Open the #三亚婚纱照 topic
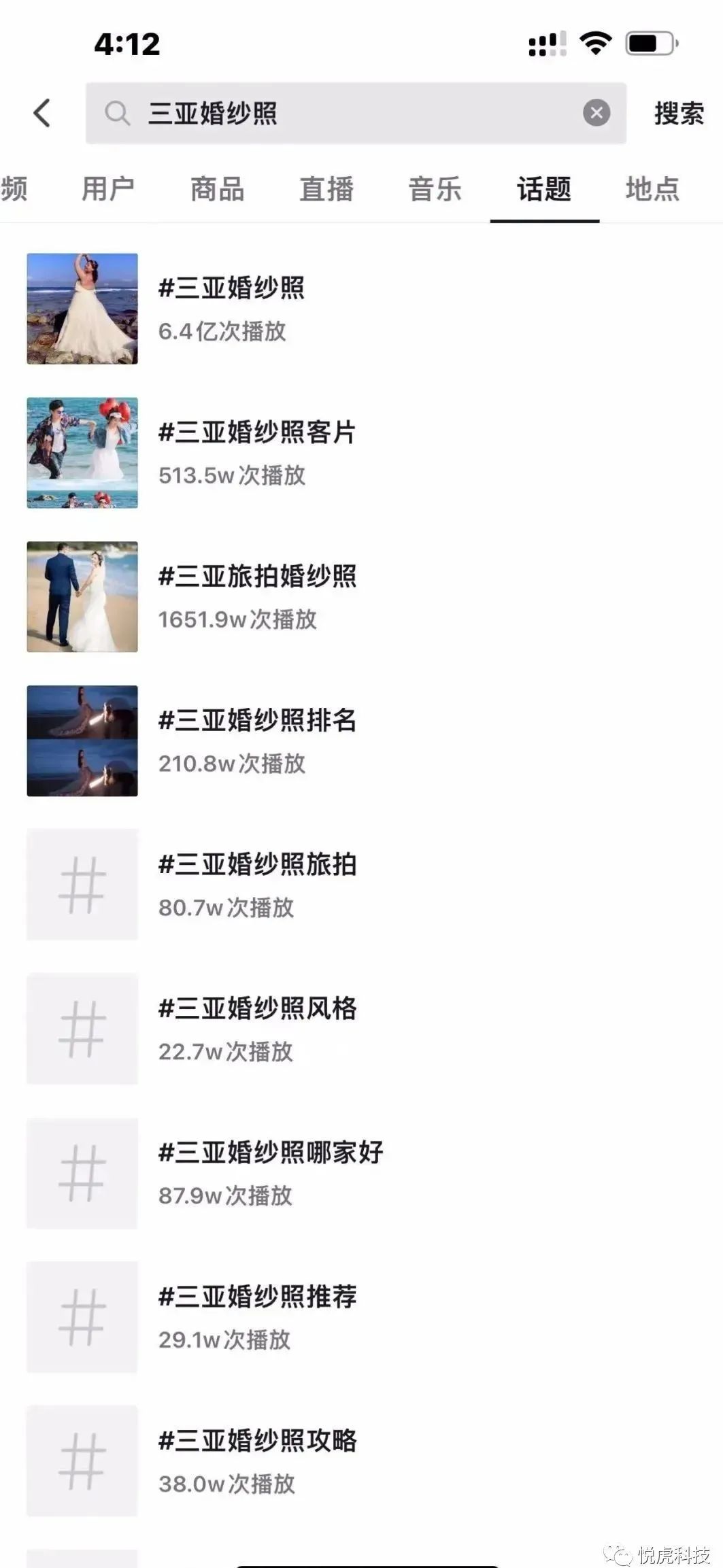 231,288
